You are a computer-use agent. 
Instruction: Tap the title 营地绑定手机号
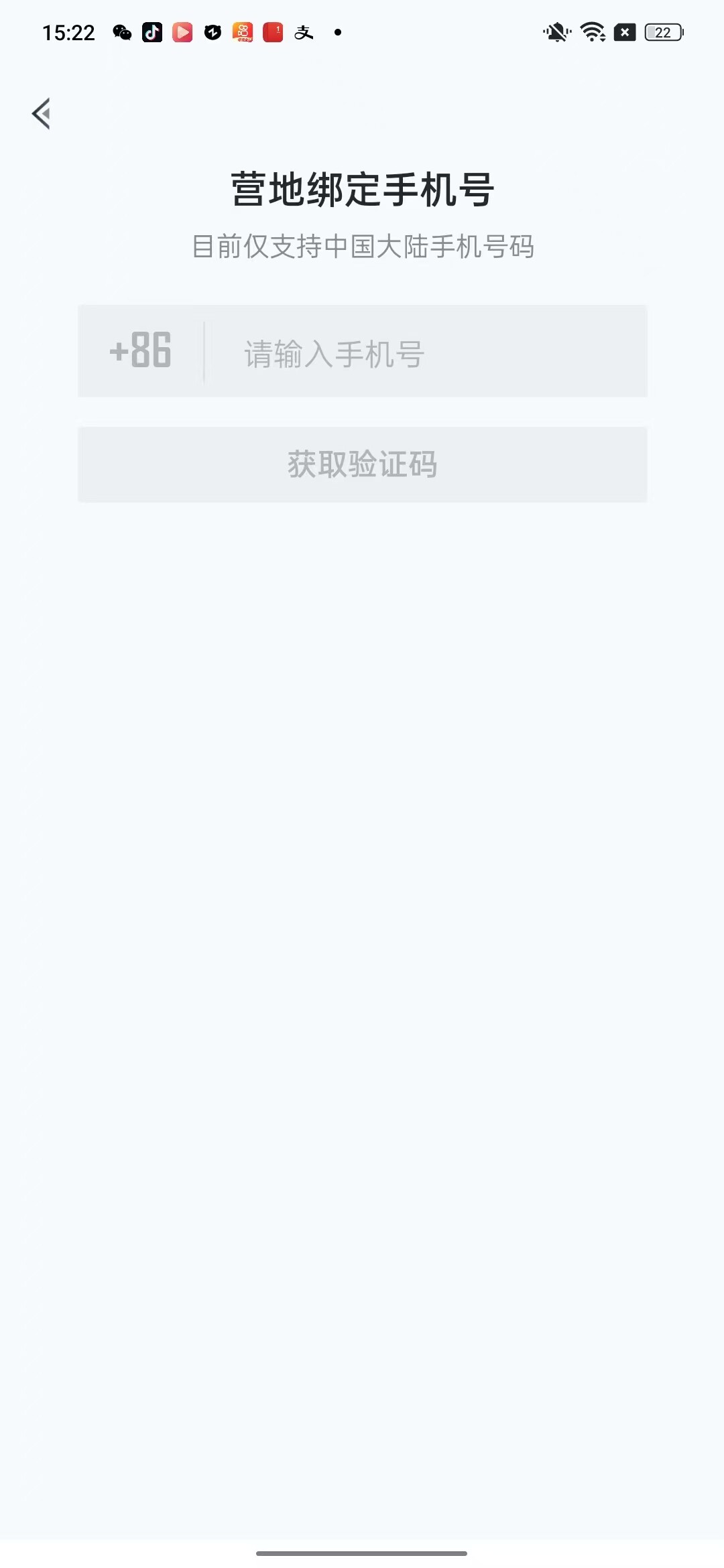362,188
